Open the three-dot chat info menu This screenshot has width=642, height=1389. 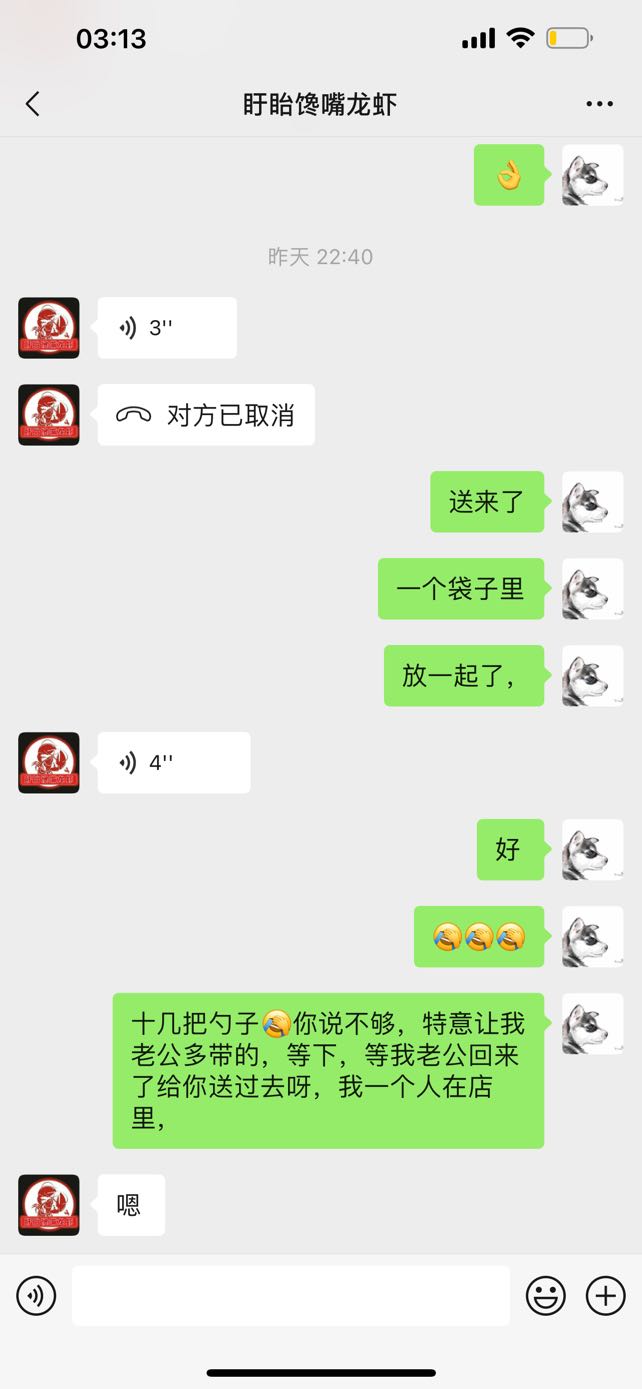coord(599,104)
